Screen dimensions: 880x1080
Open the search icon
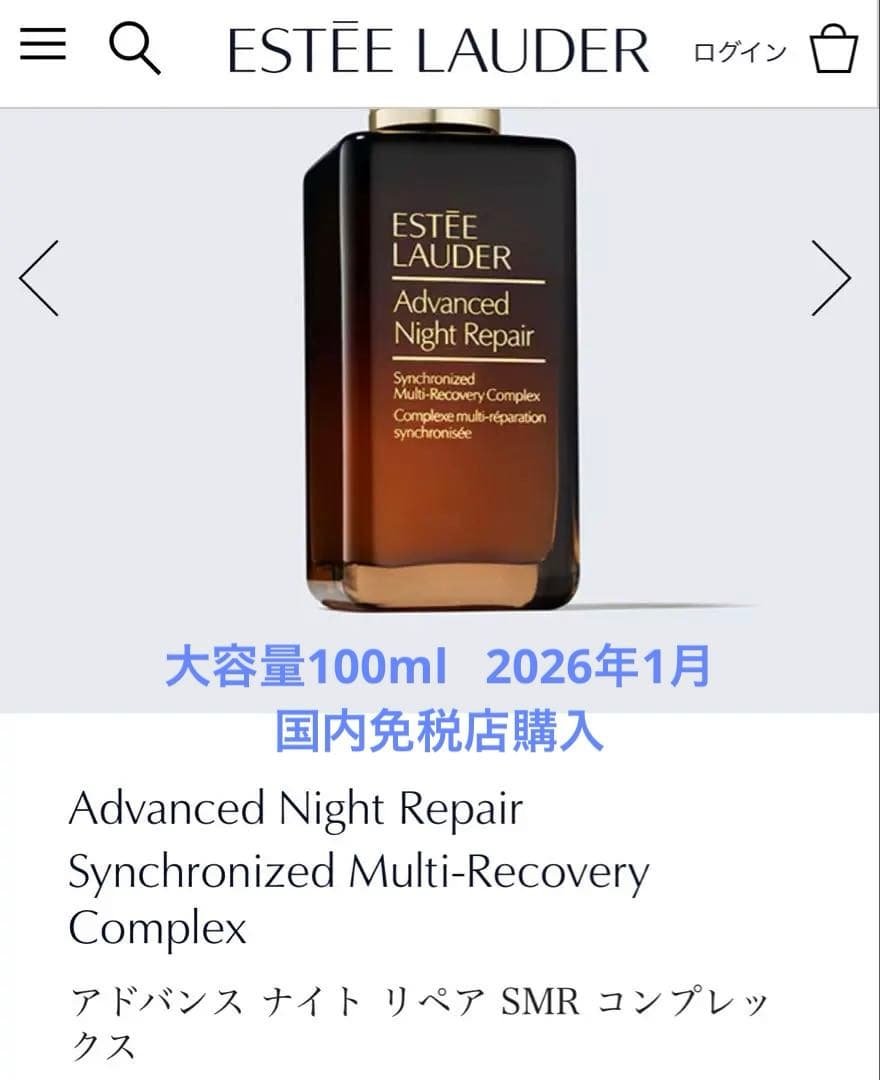click(x=134, y=48)
